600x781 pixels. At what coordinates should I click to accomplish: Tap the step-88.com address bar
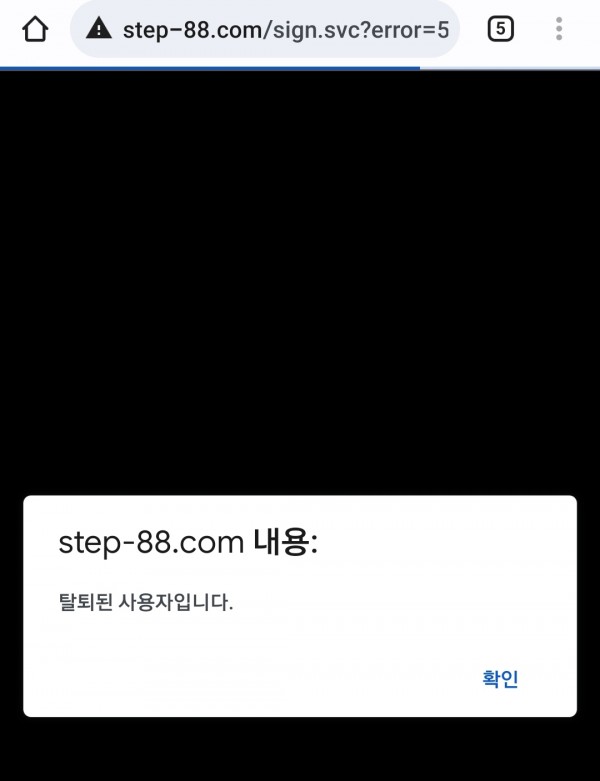click(x=285, y=29)
